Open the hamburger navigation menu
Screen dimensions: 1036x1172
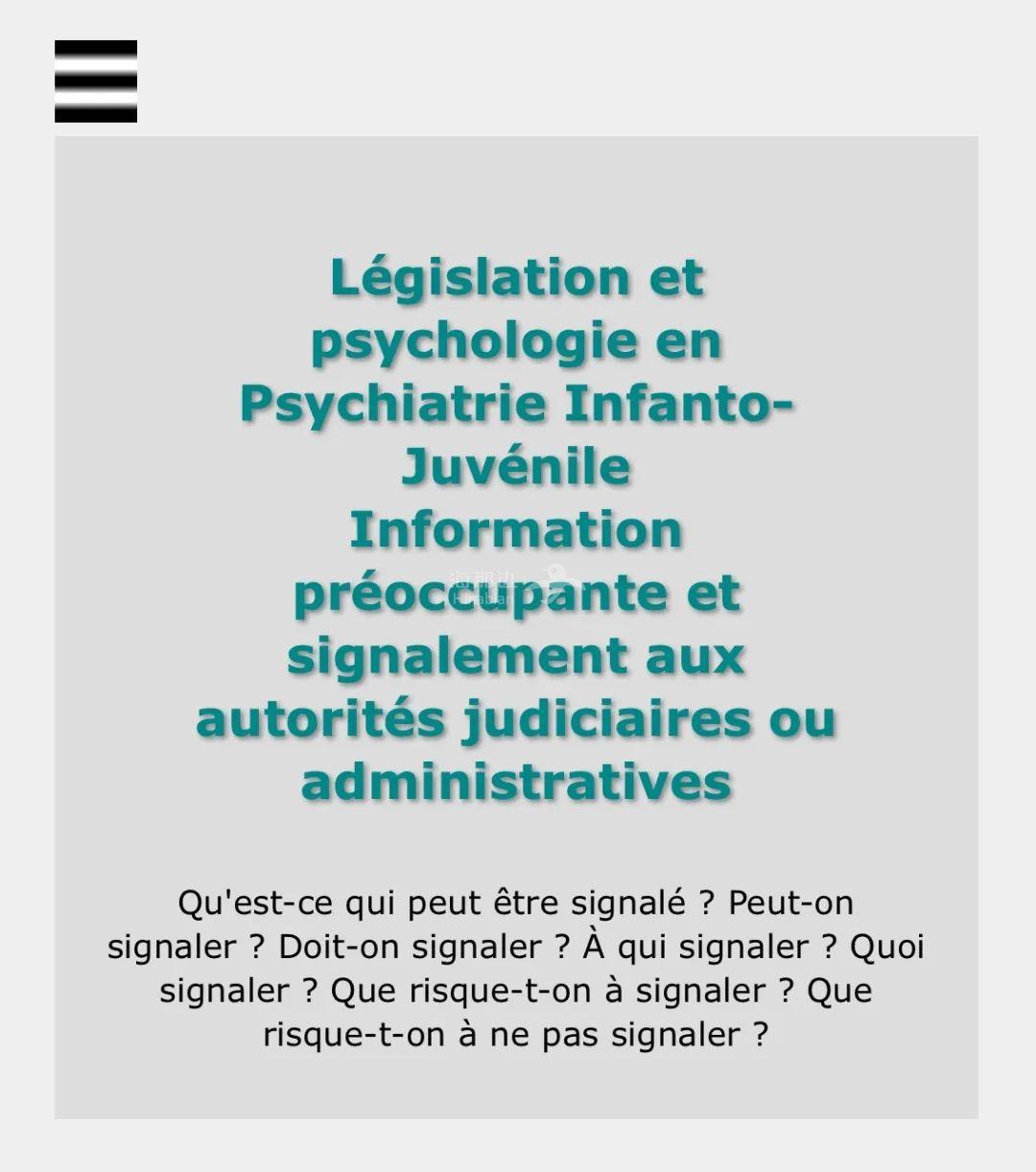[x=96, y=82]
